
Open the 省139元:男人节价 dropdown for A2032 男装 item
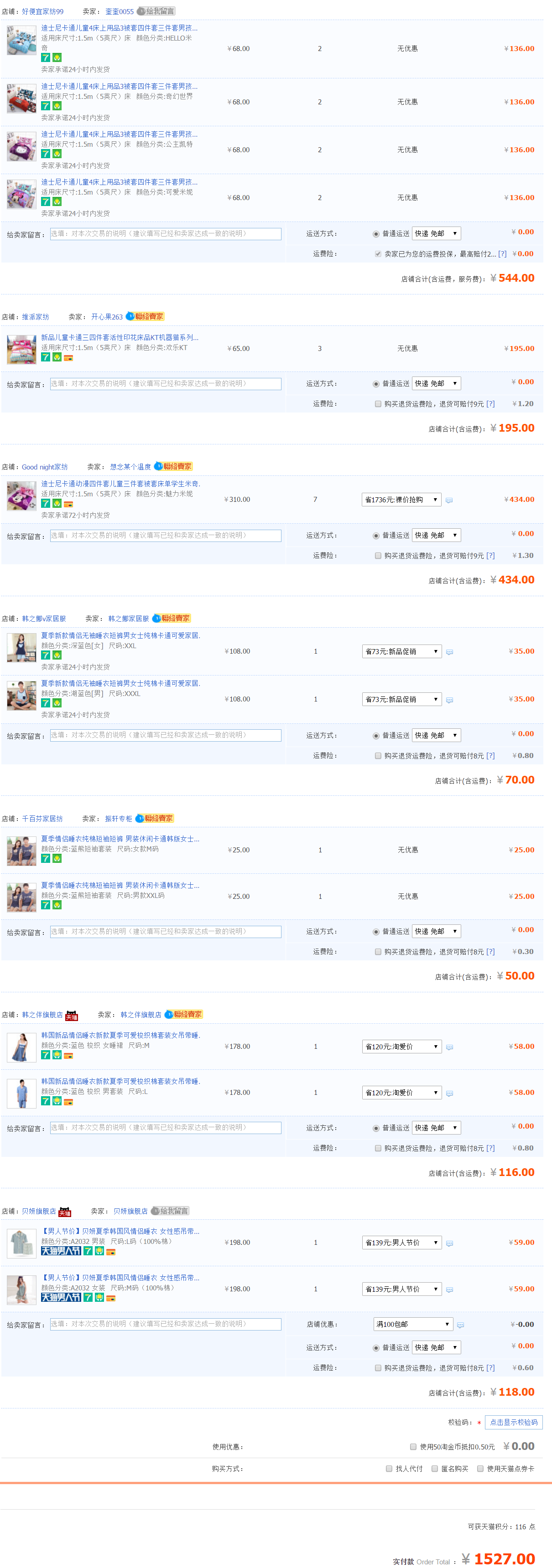401,1243
